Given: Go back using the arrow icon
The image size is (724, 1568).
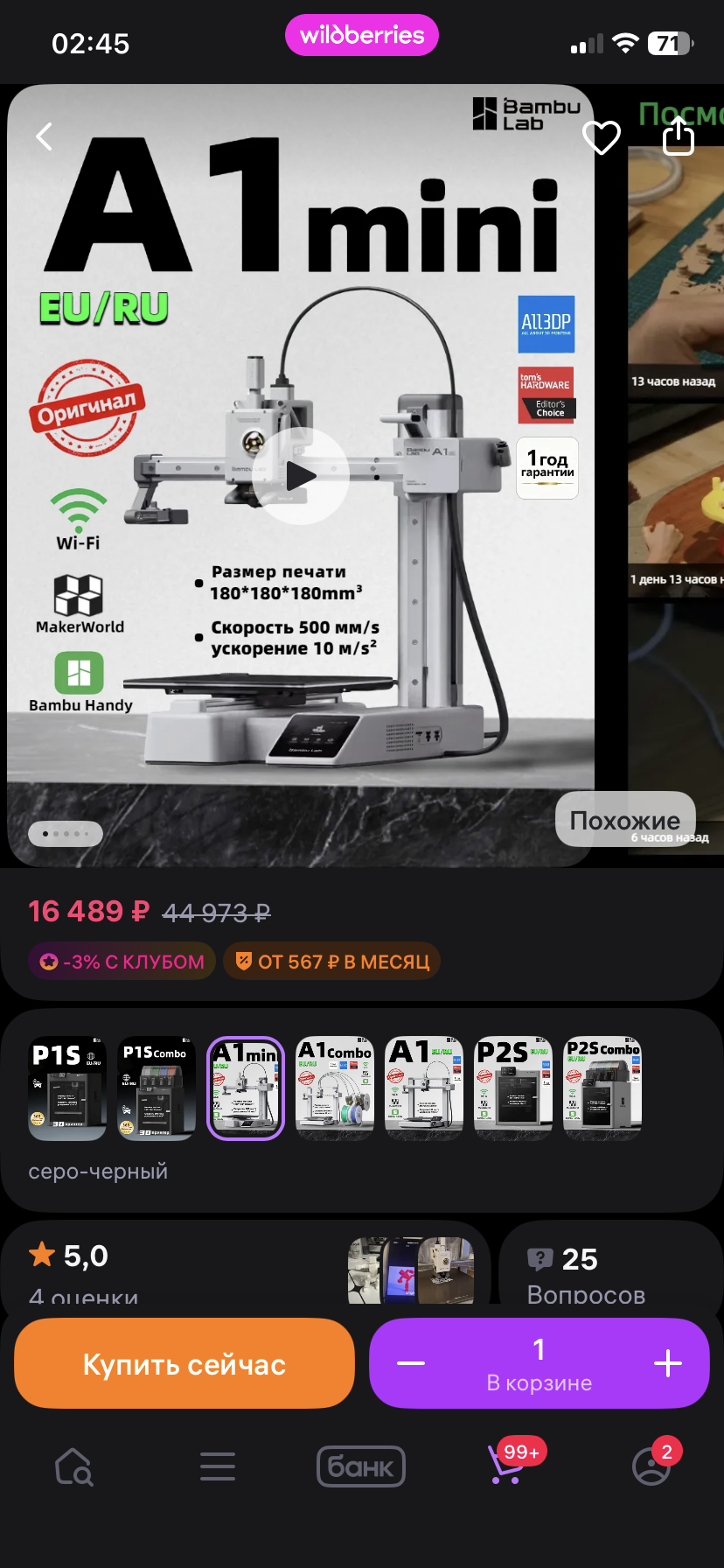Looking at the screenshot, I should click(44, 136).
